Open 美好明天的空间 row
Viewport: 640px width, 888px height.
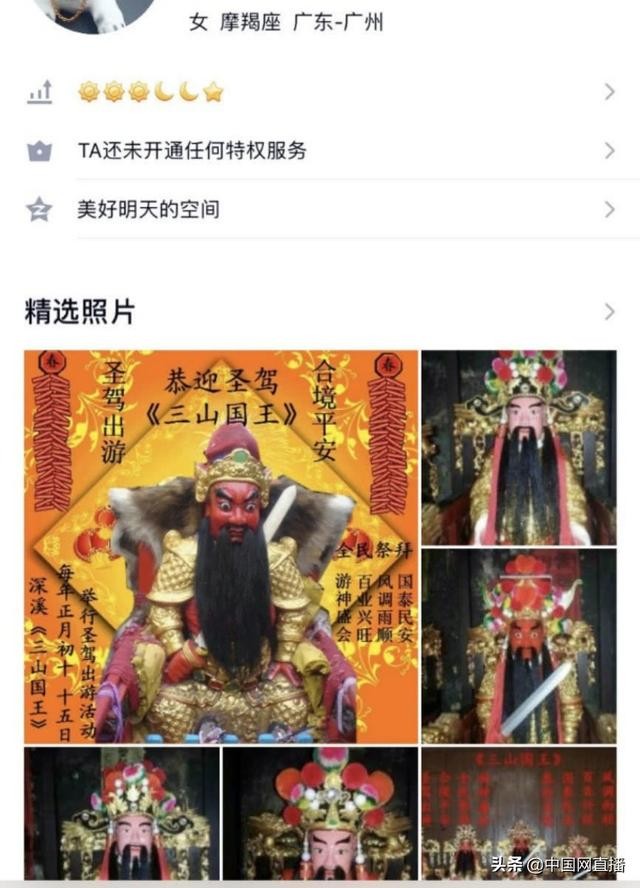click(x=320, y=210)
